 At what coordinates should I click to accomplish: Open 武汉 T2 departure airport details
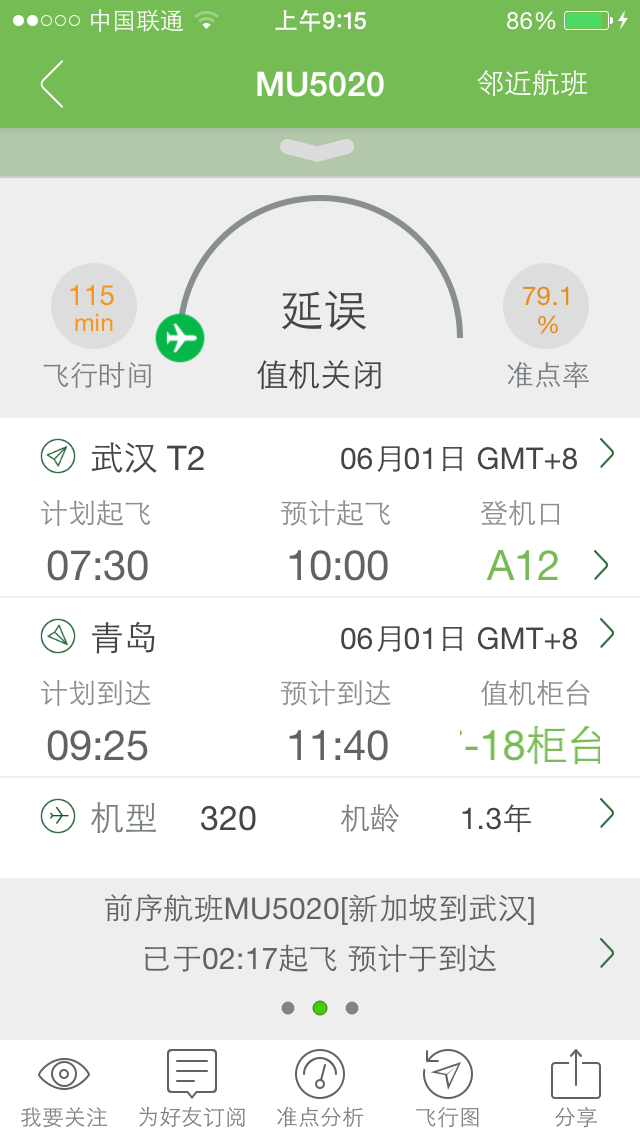tap(320, 458)
